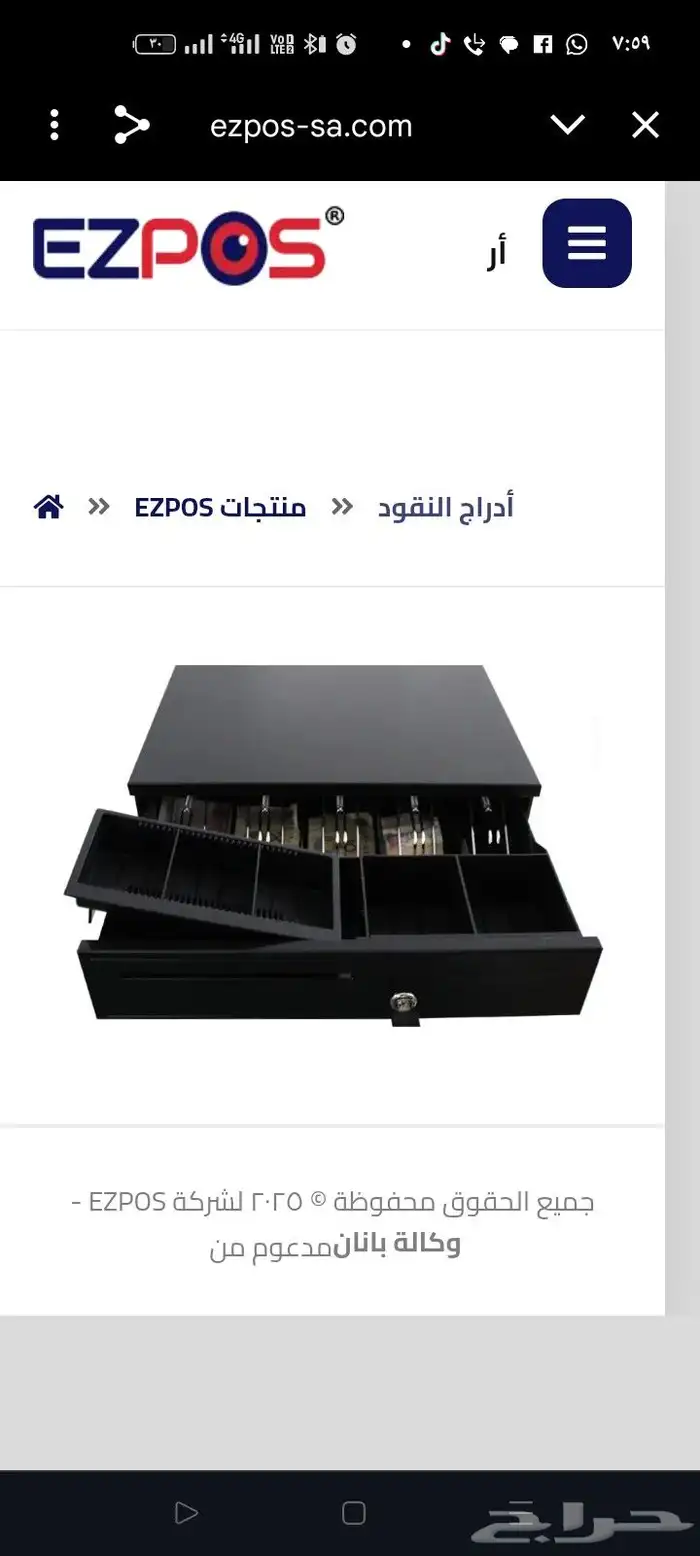The image size is (700, 1556).
Task: Close the in-app browser
Action: tap(645, 126)
